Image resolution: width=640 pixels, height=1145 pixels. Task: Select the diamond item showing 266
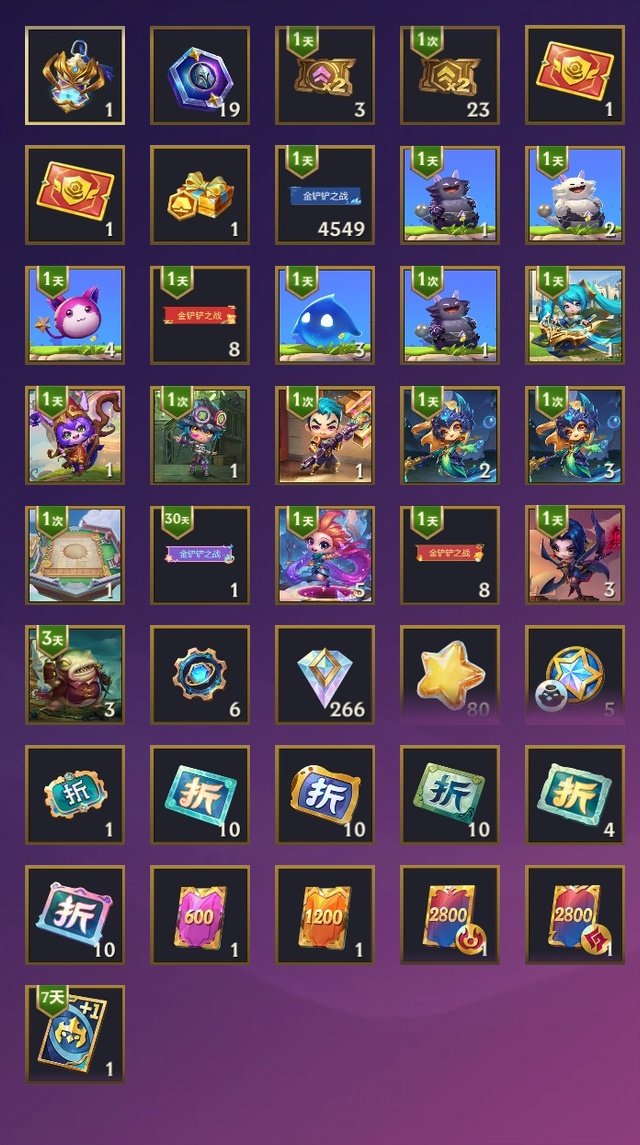[325, 675]
